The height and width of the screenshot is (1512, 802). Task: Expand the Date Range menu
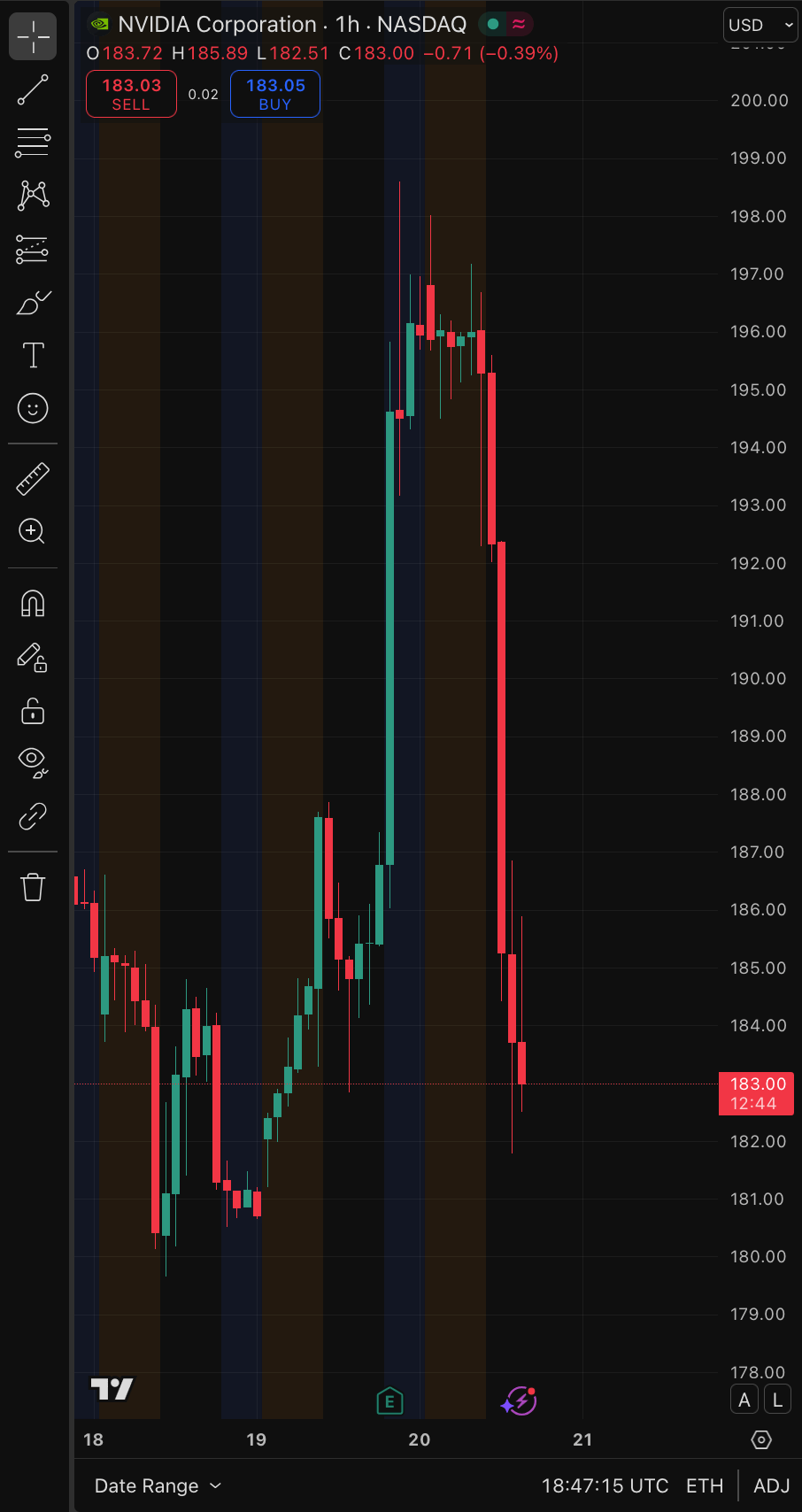click(x=158, y=1485)
